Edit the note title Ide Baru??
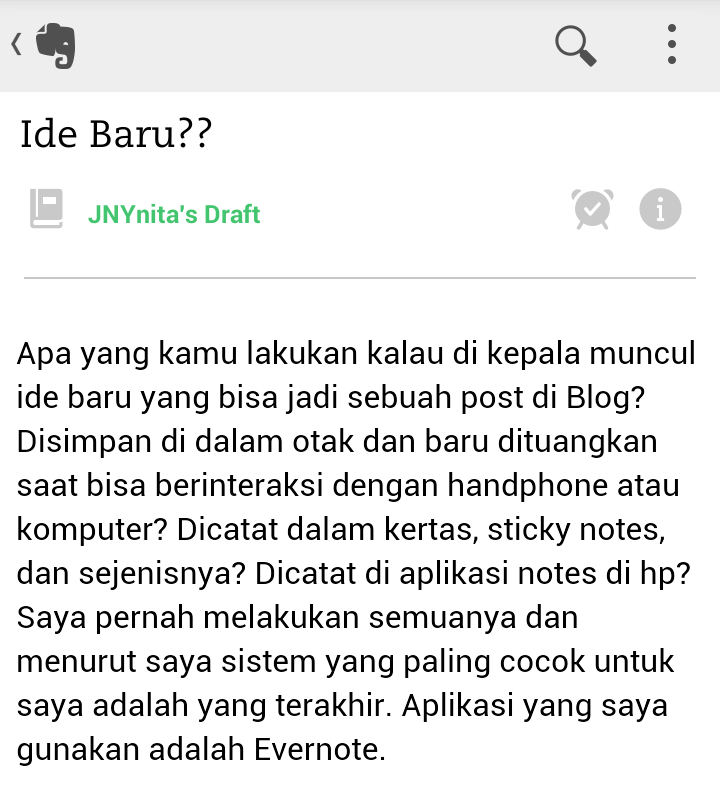This screenshot has width=720, height=795. pyautogui.click(x=116, y=134)
